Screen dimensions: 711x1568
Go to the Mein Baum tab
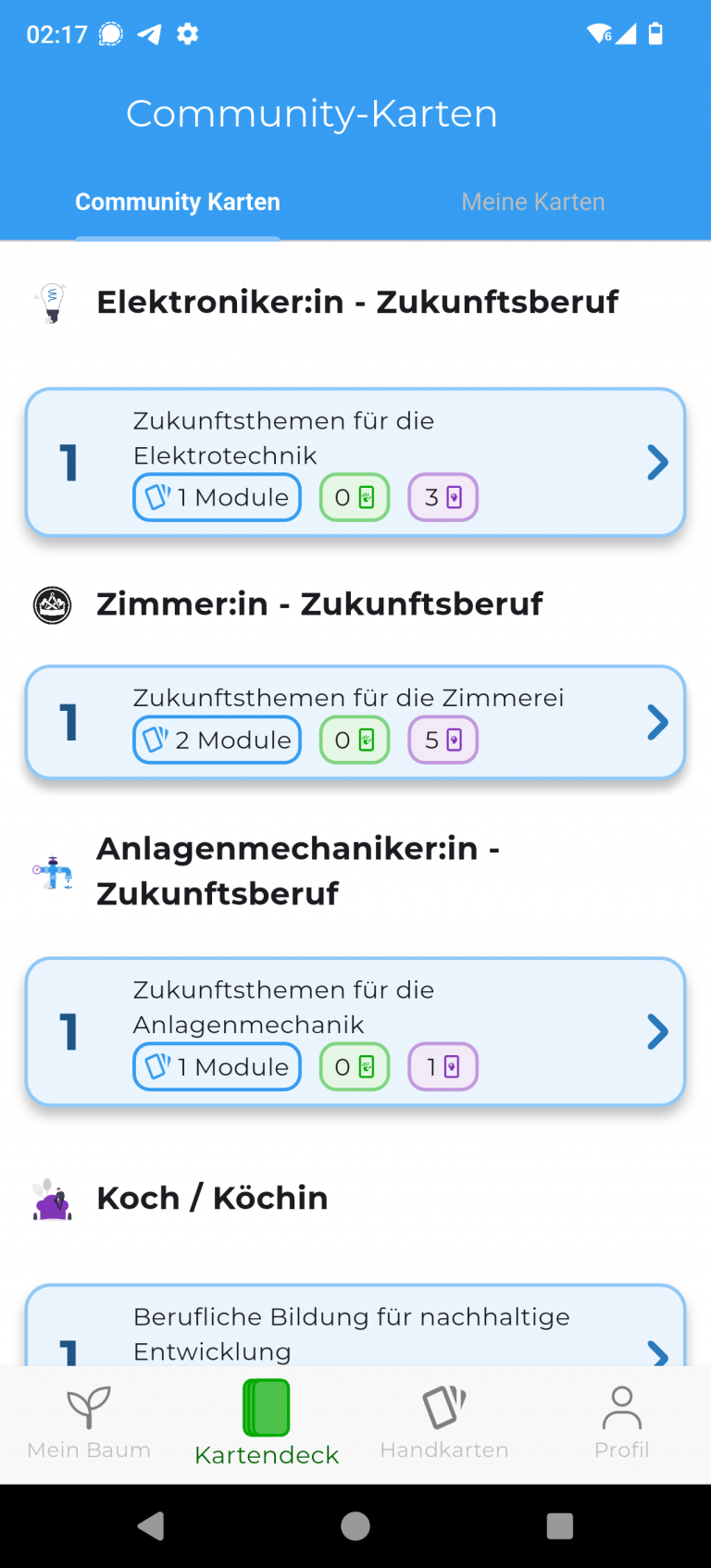click(89, 1424)
